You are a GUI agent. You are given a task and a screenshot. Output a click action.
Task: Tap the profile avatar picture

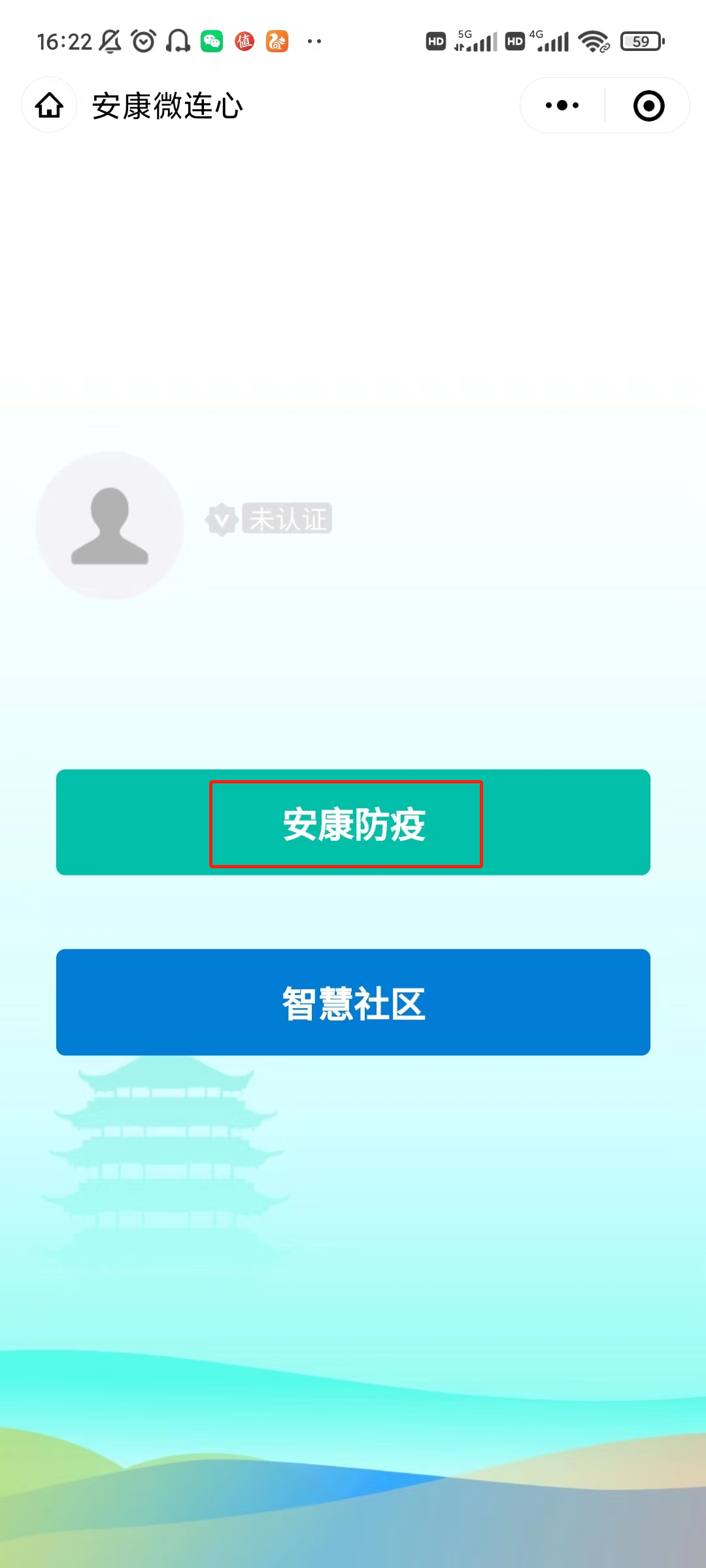(x=110, y=525)
